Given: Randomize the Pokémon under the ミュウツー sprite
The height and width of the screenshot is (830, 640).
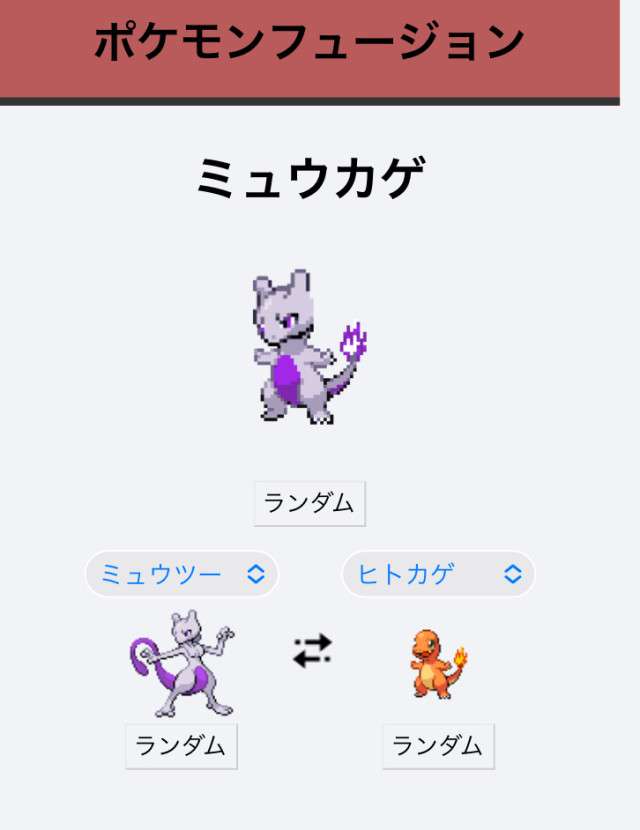Looking at the screenshot, I should [181, 746].
